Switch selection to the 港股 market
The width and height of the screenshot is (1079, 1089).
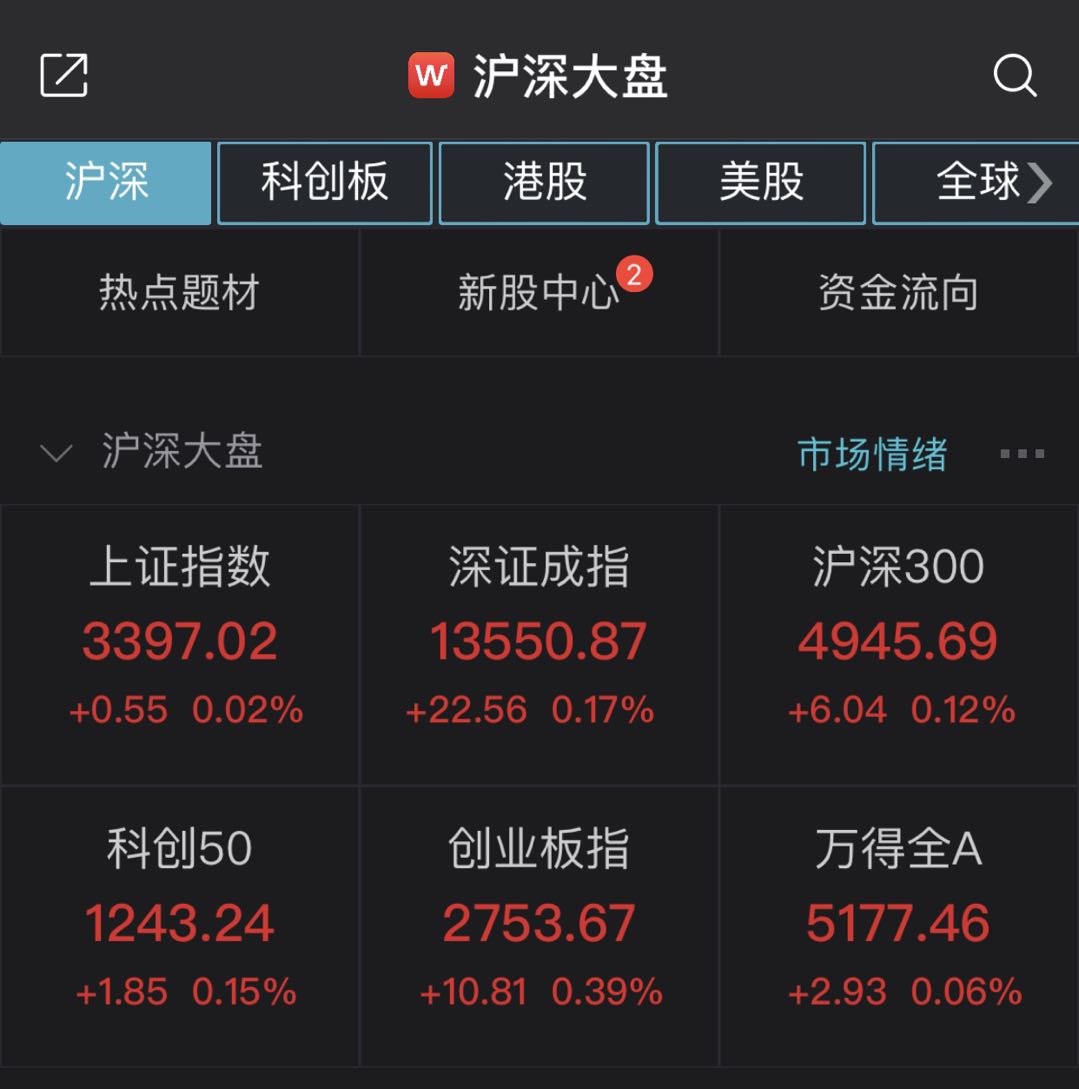click(x=543, y=182)
